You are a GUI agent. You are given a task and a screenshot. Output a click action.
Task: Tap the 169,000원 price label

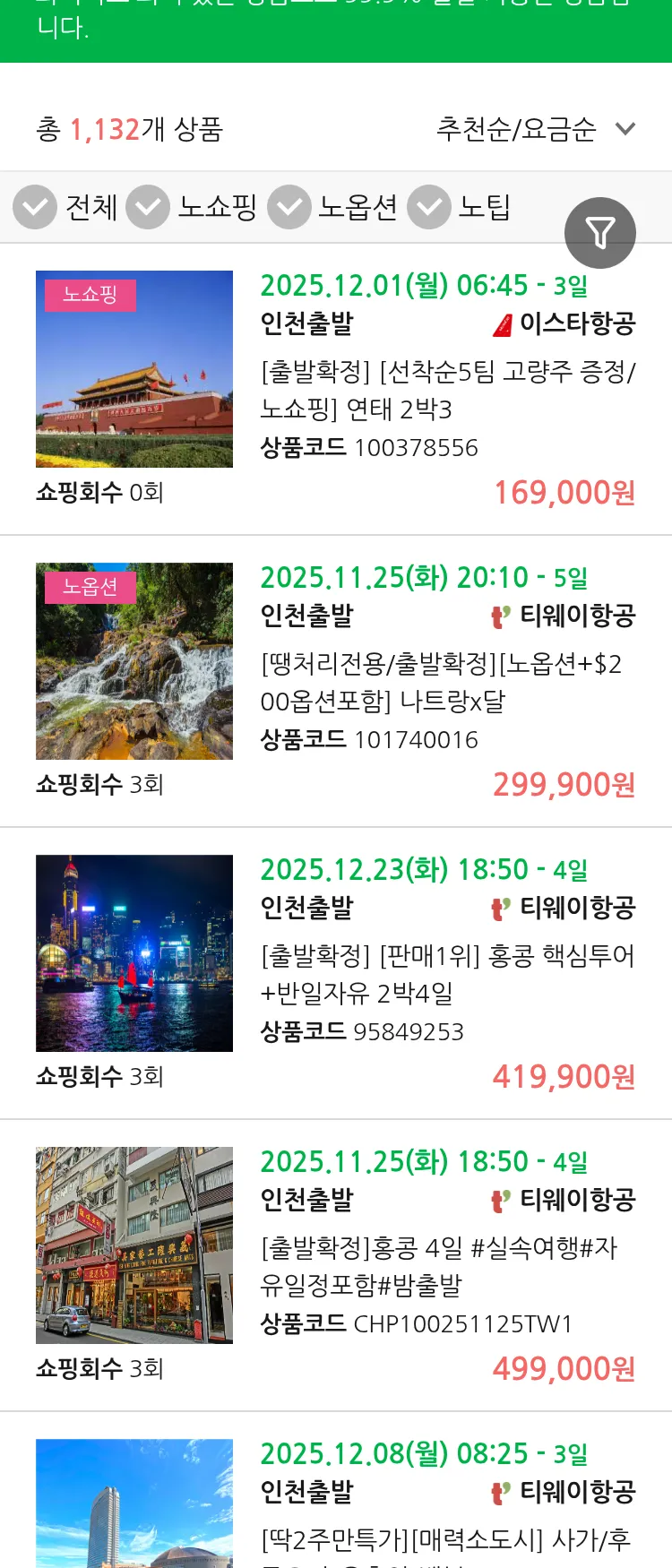click(563, 493)
